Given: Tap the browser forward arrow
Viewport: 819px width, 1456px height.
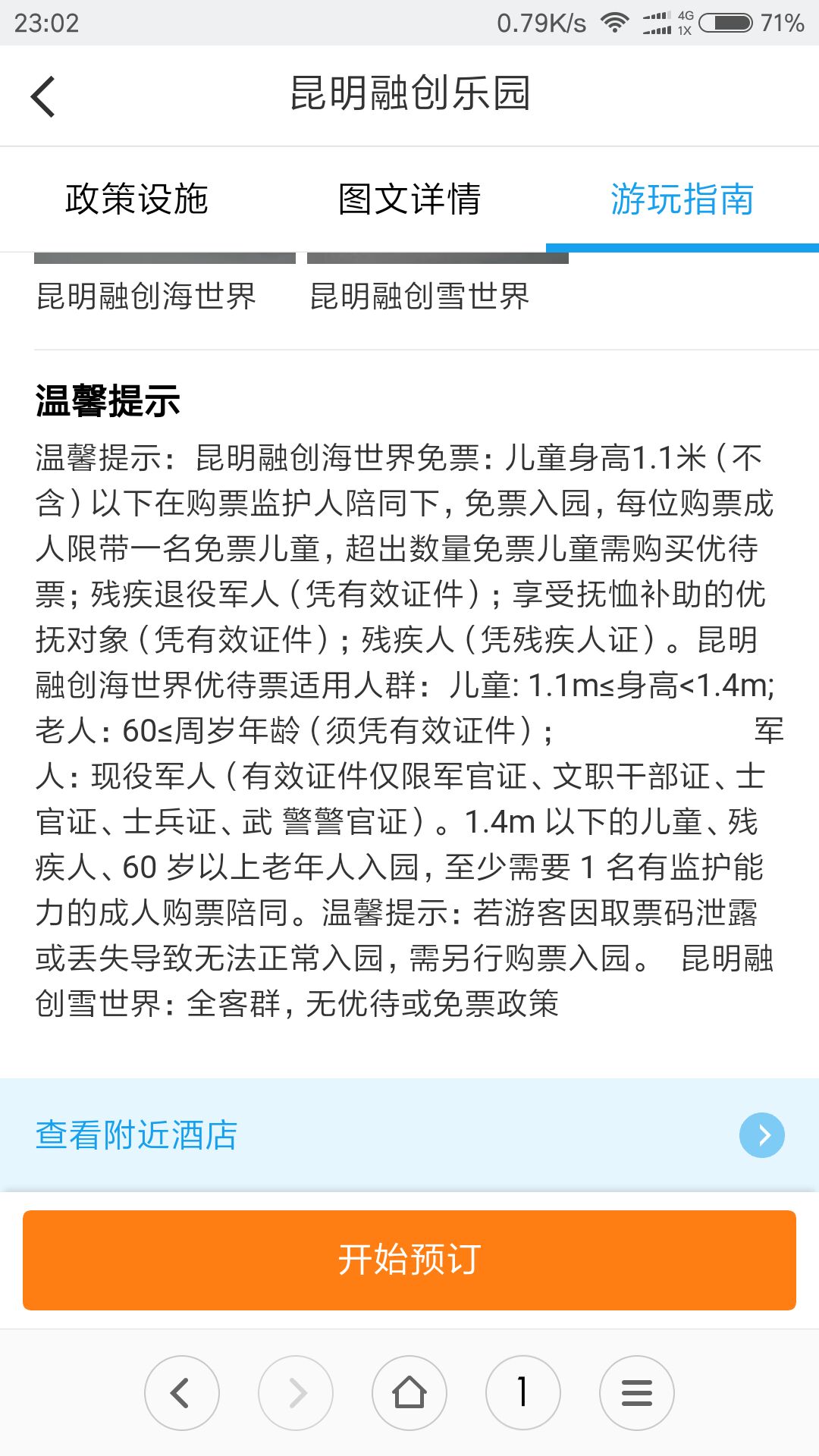Looking at the screenshot, I should coord(296,1393).
